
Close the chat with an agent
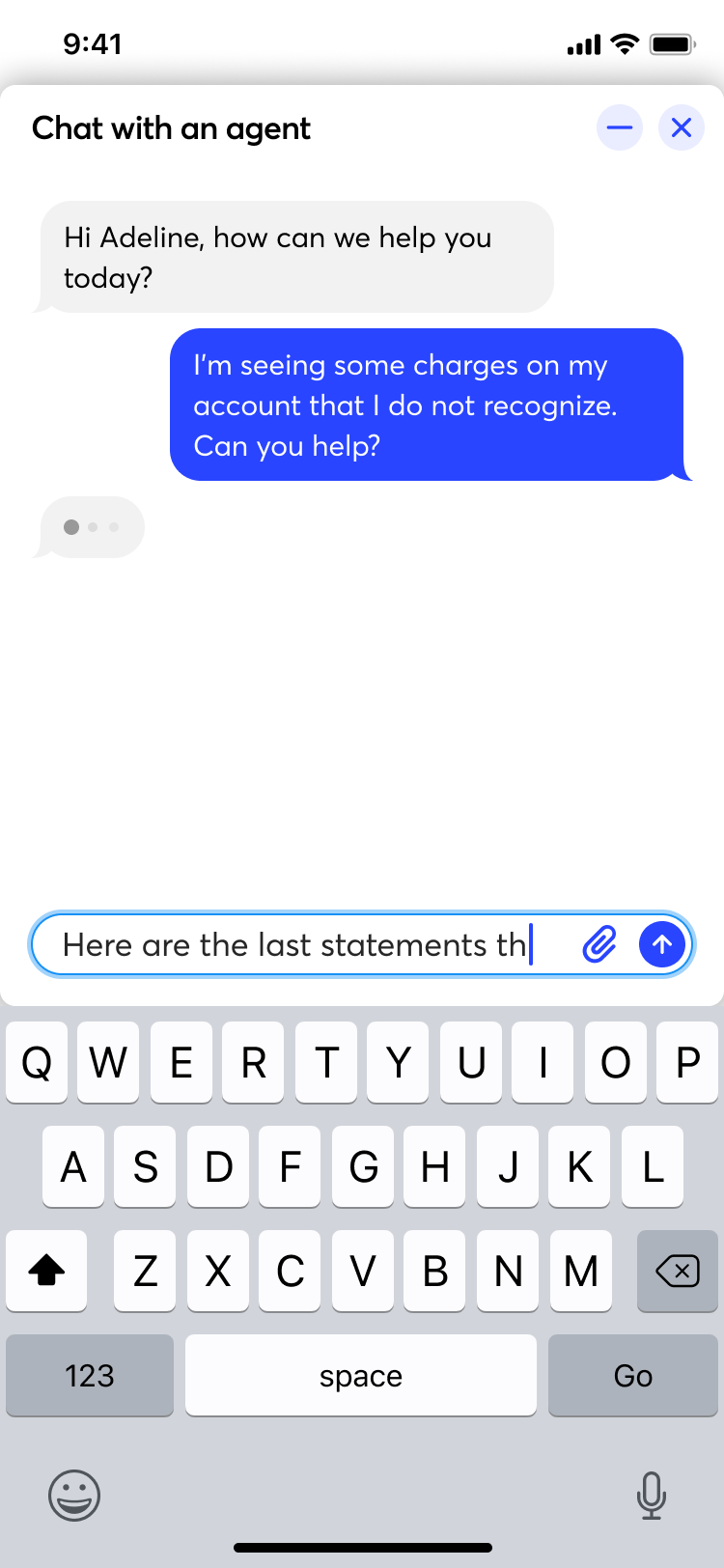(682, 127)
